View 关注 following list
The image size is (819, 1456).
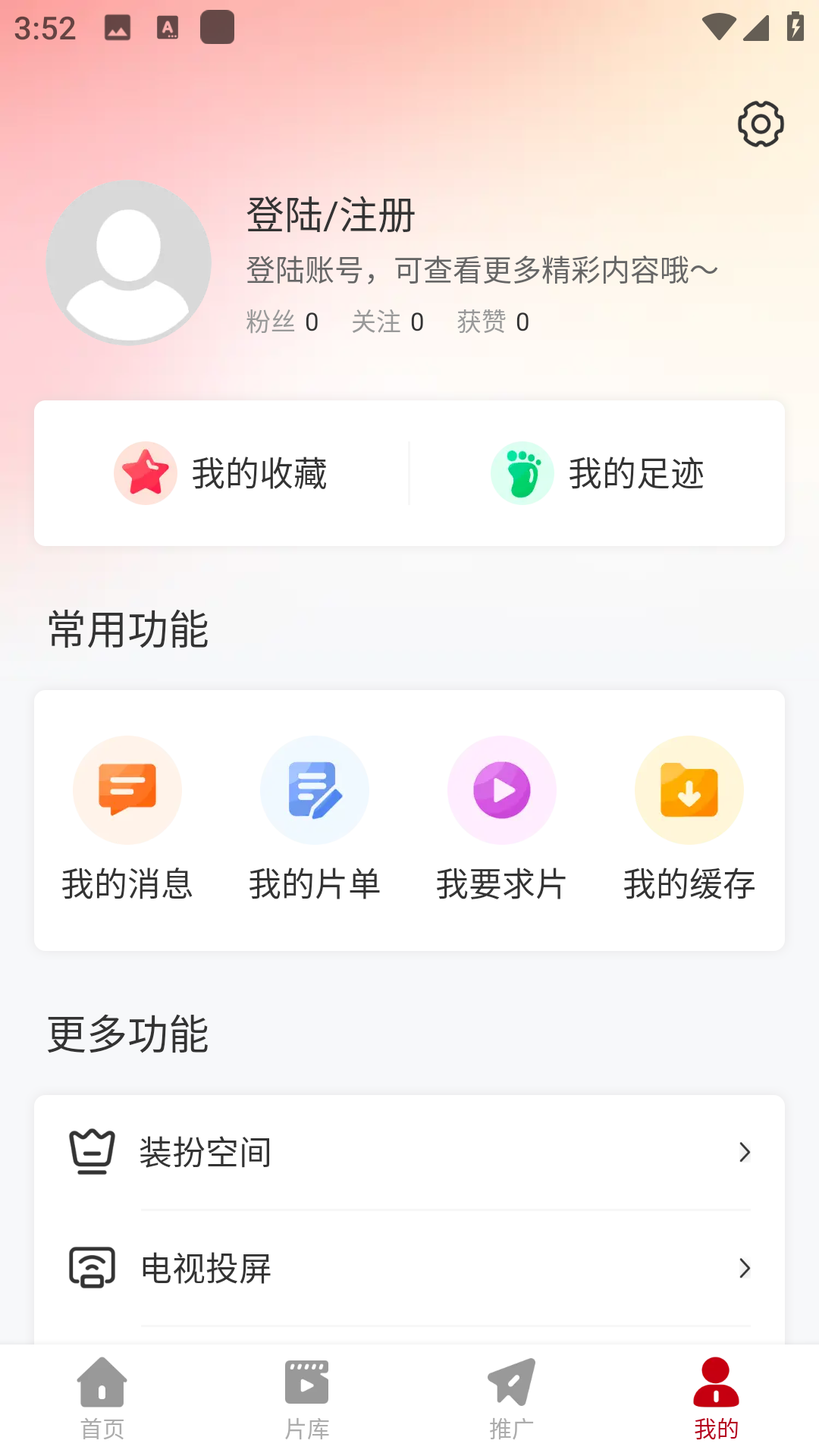coord(388,322)
